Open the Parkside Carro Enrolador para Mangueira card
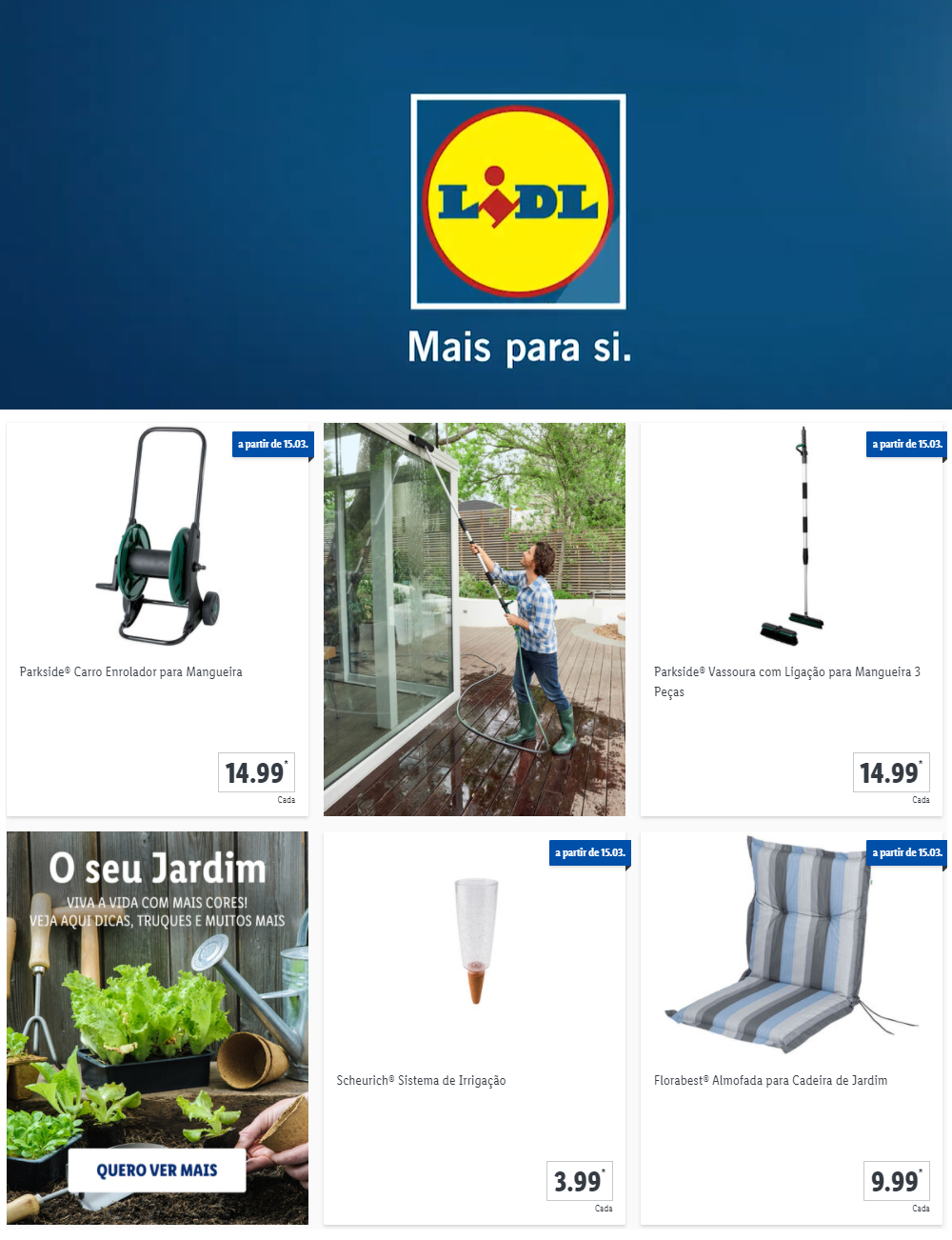952x1240 pixels. 157,619
